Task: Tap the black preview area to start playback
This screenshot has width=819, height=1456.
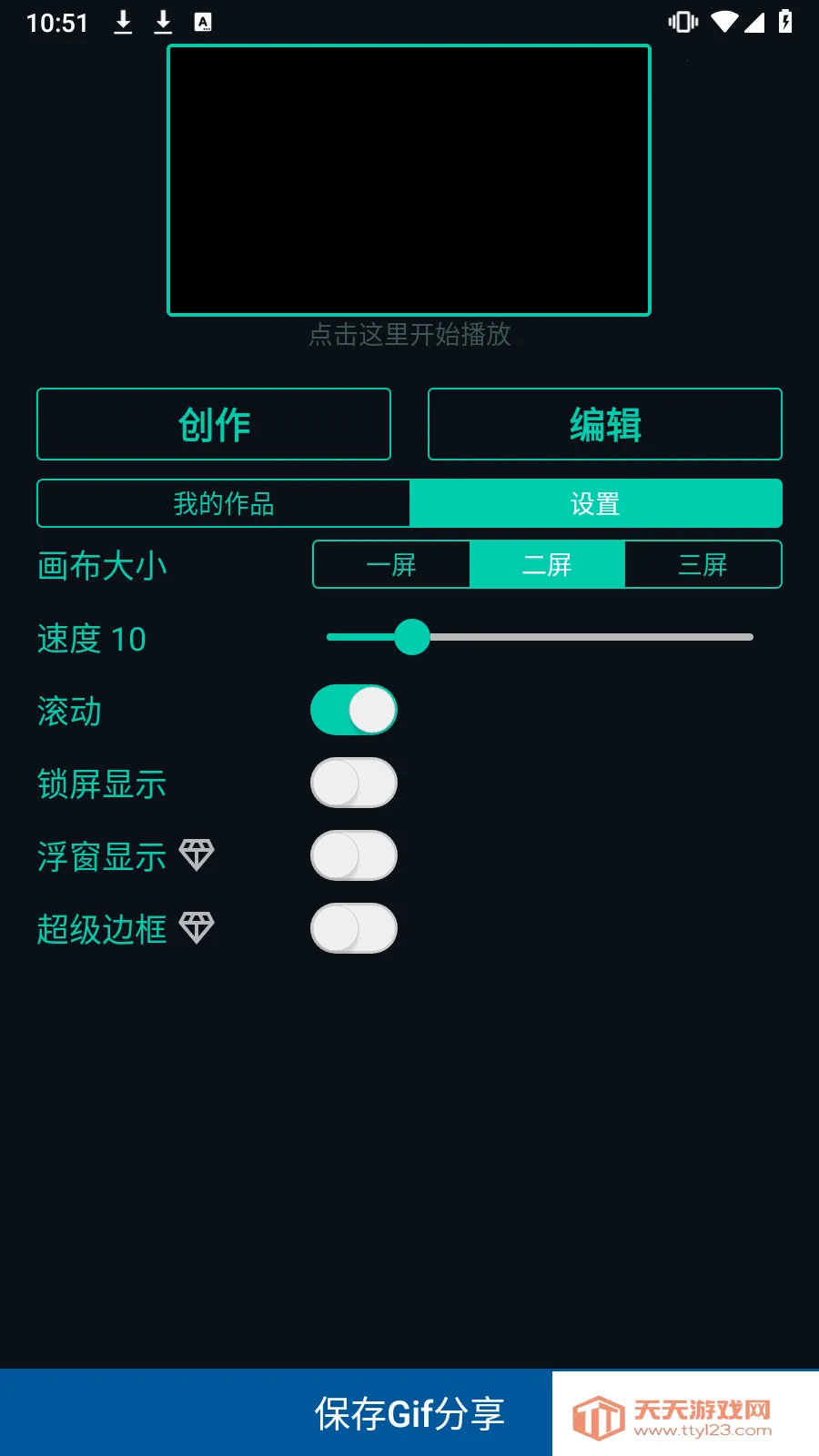Action: 409,179
